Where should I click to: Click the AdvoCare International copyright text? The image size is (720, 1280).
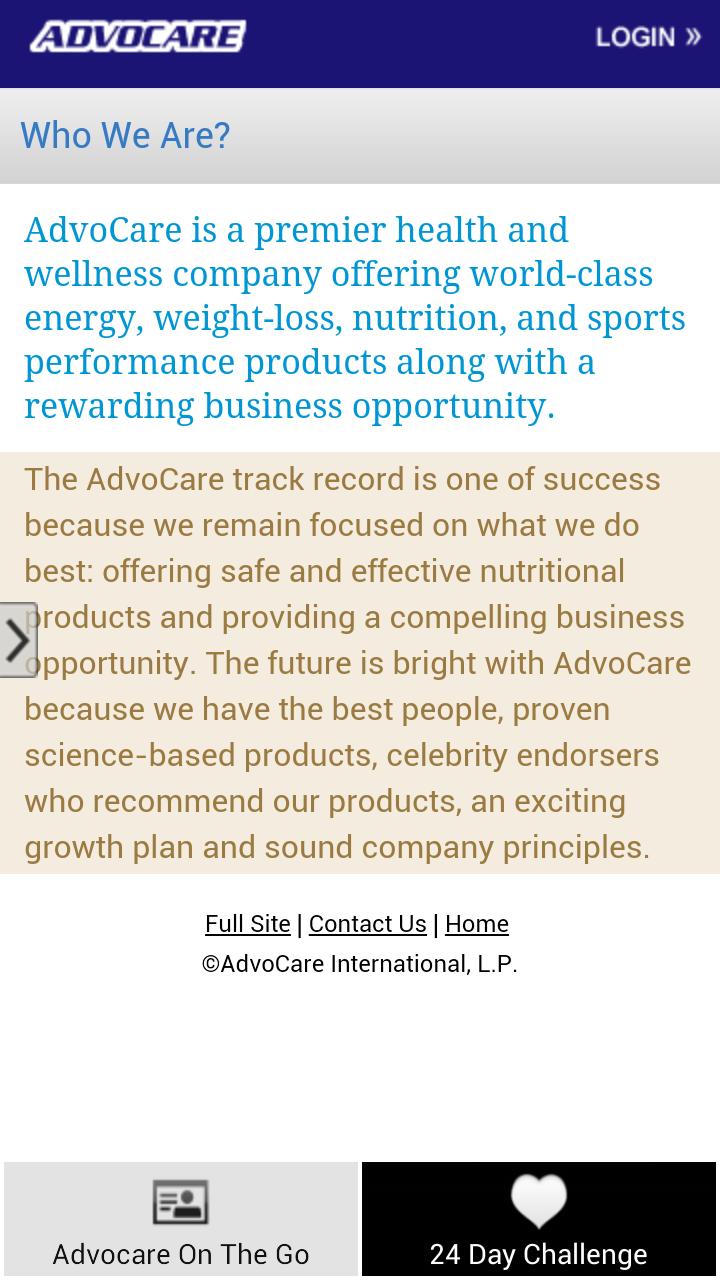pos(360,963)
